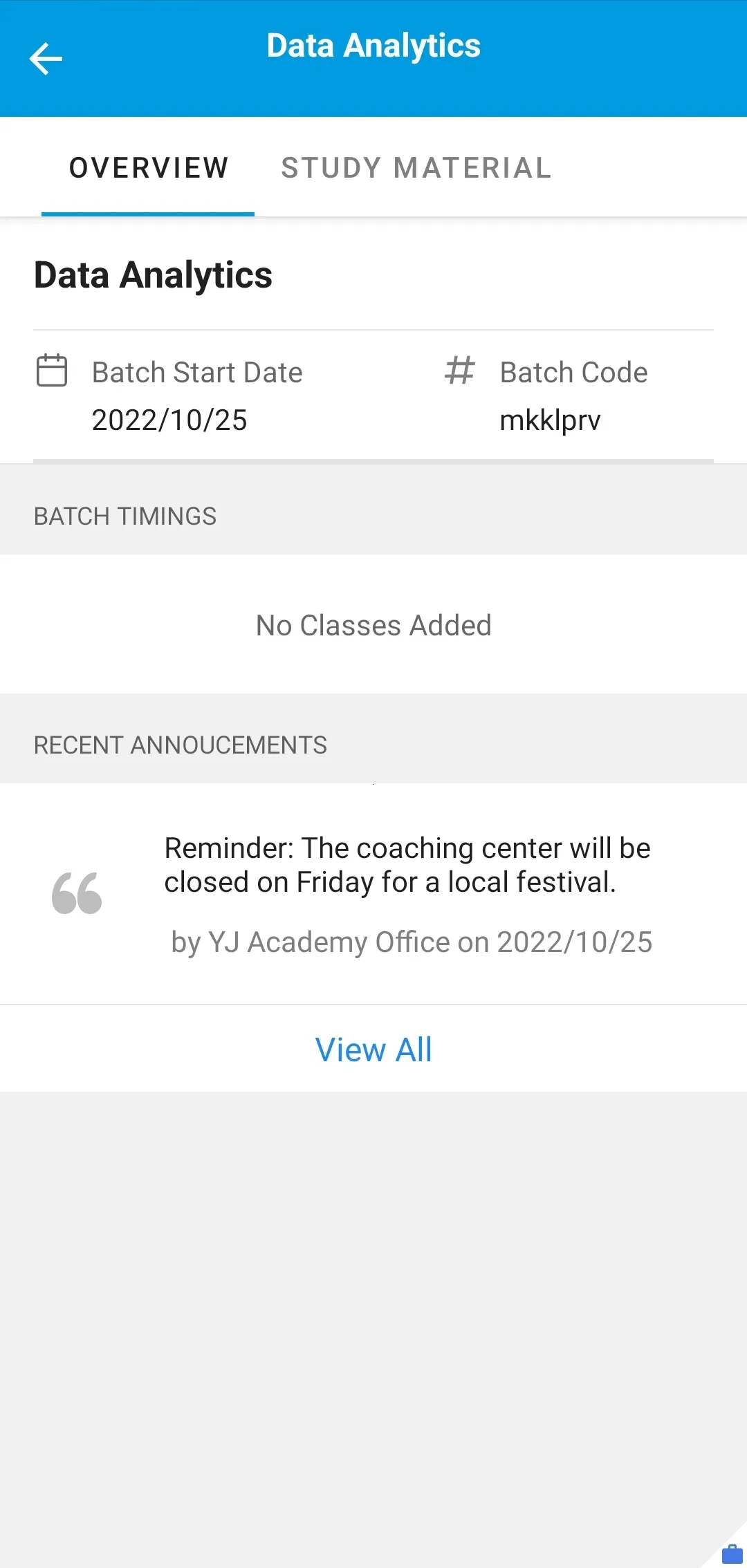Expand the Batch Timings section

125,516
